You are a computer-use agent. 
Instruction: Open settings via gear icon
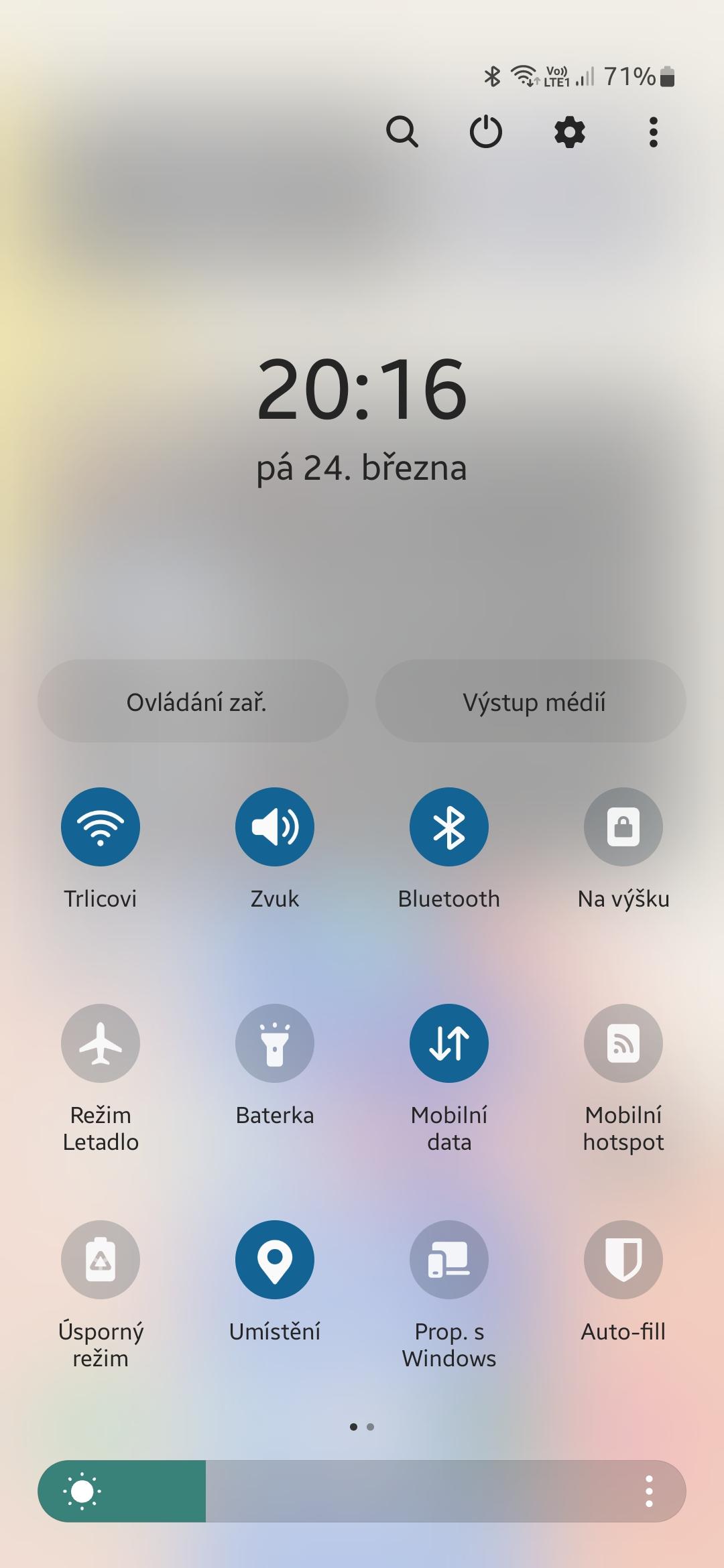[x=570, y=131]
